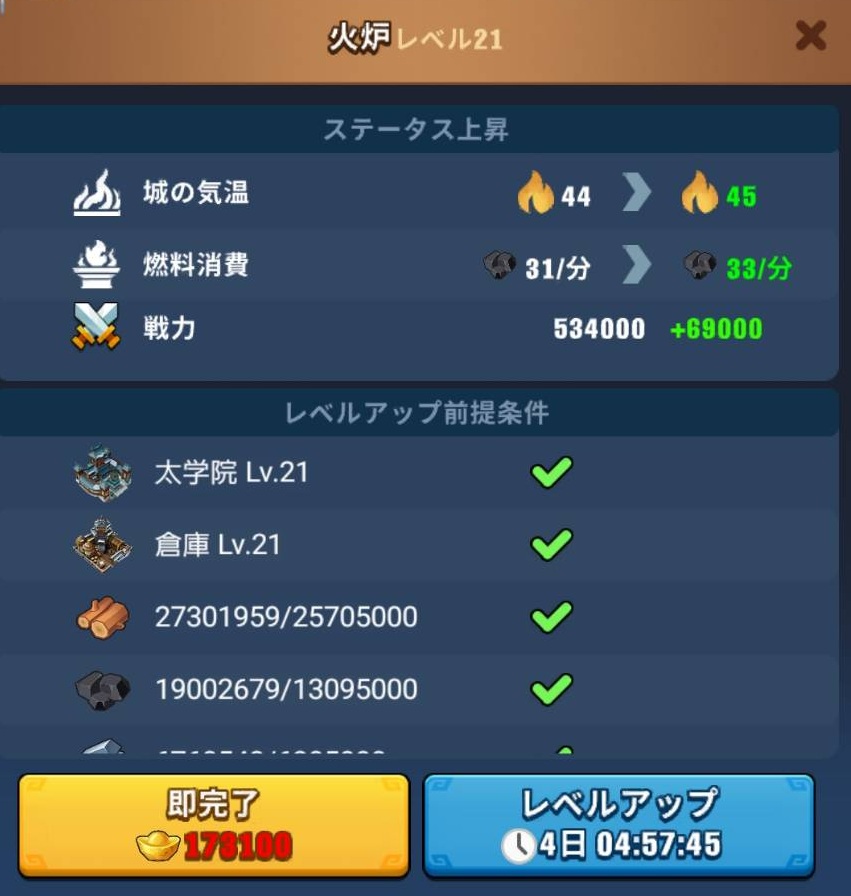Tap 即完了 to finish instantly with gold
The height and width of the screenshot is (896, 851).
pyautogui.click(x=213, y=825)
